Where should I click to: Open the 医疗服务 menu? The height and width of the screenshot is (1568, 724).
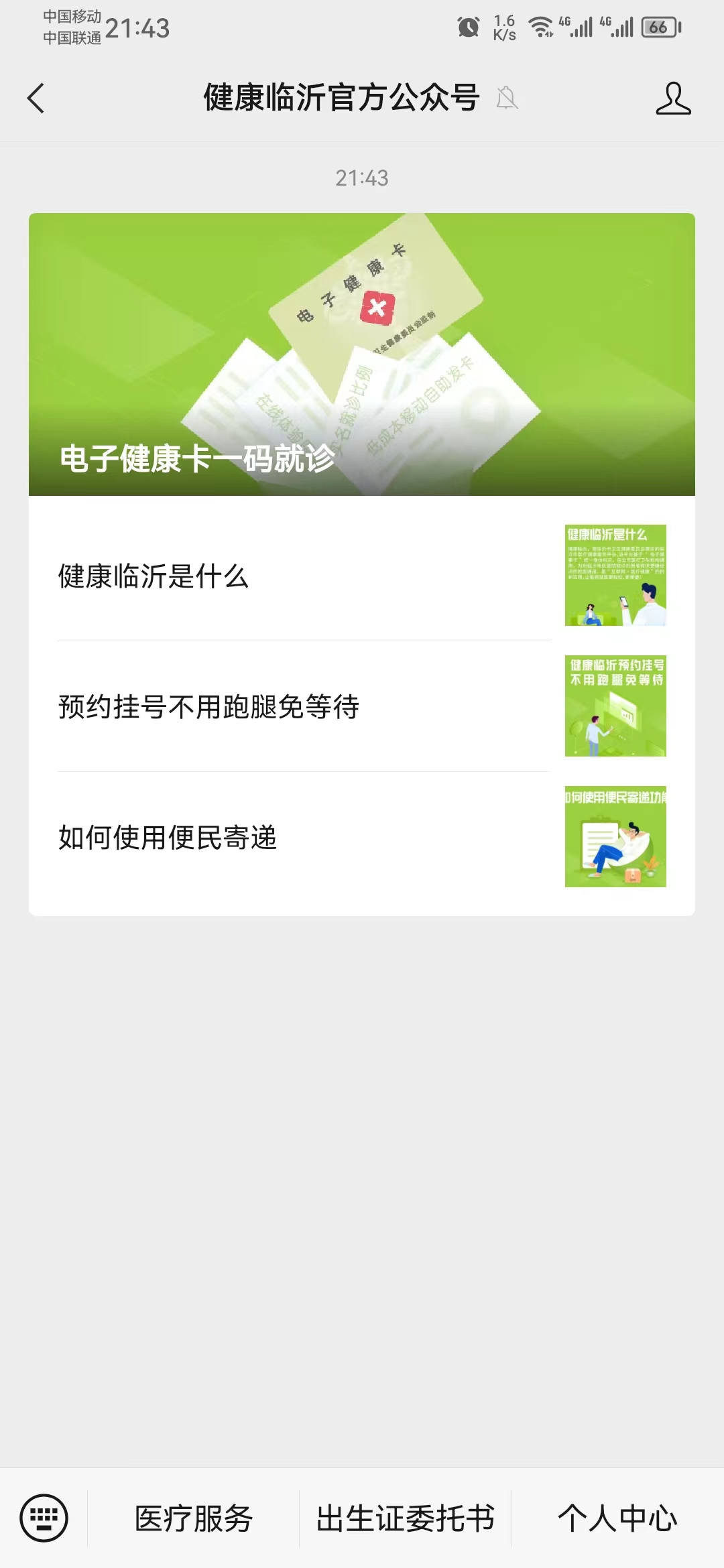194,1518
